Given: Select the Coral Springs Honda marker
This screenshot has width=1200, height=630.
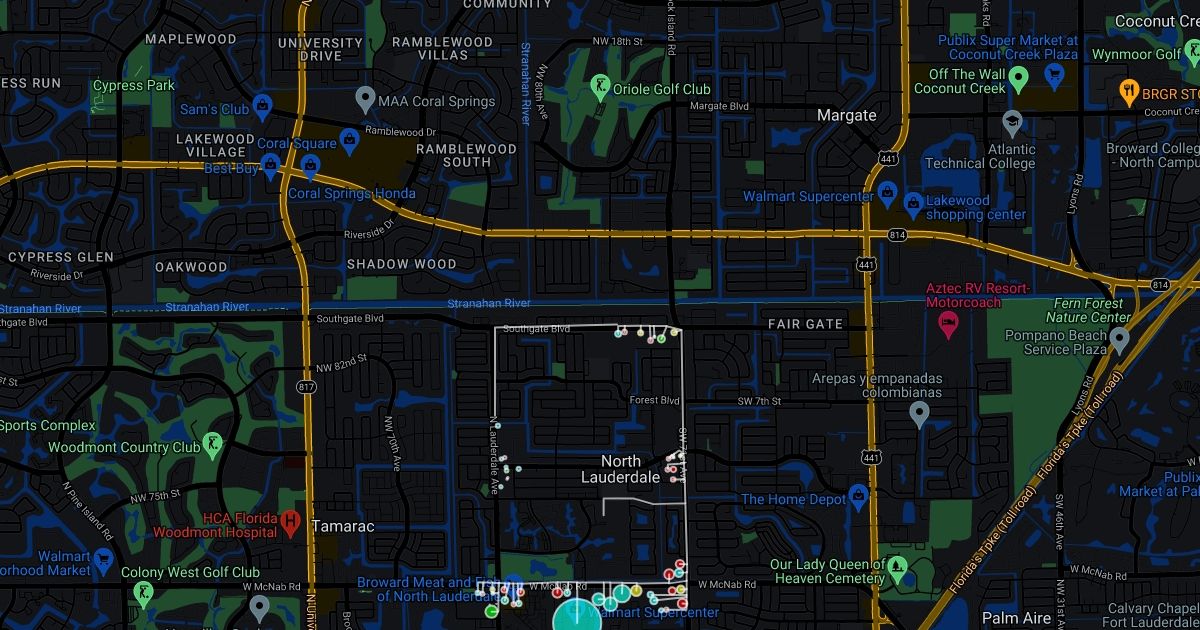Looking at the screenshot, I should [310, 165].
